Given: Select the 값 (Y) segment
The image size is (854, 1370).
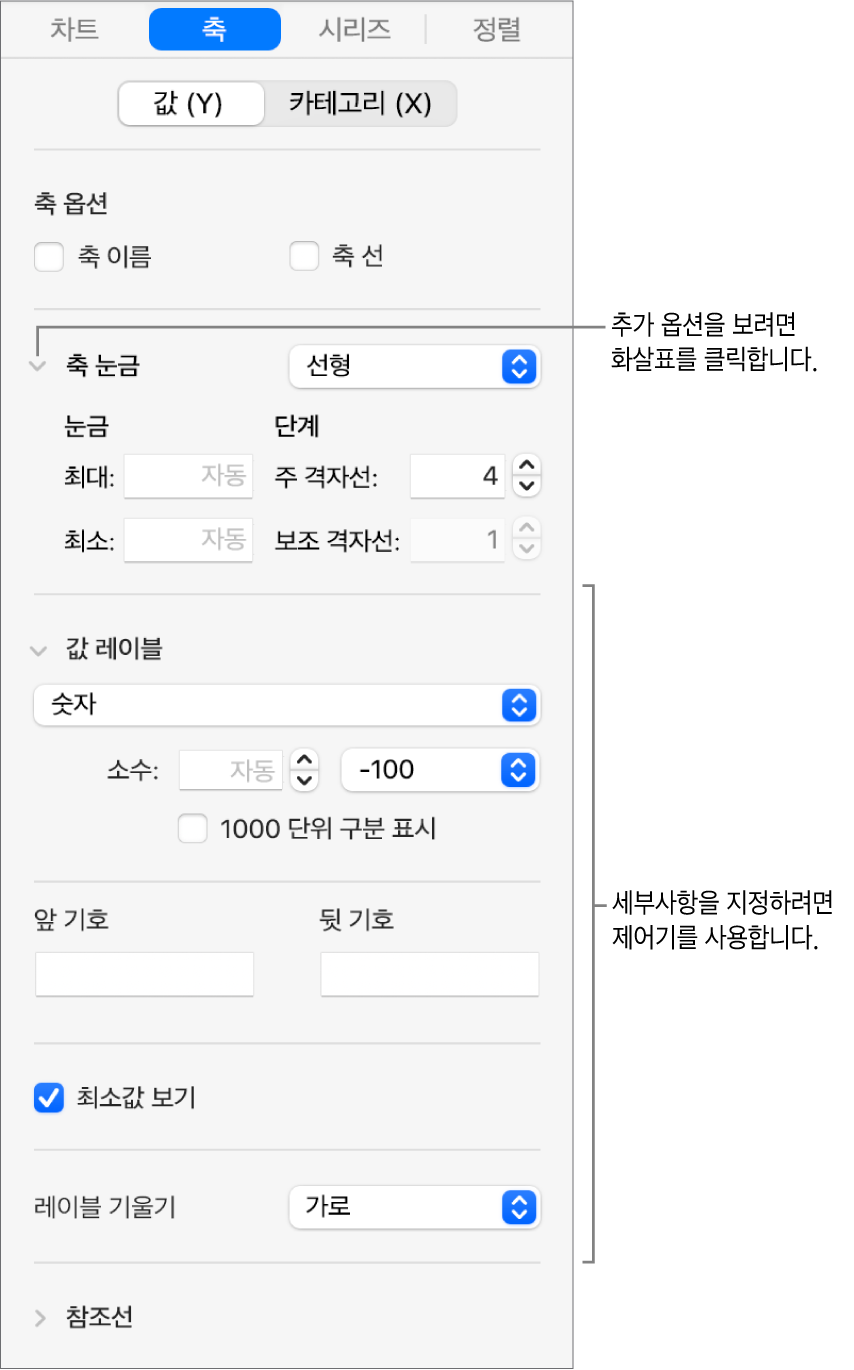Looking at the screenshot, I should coord(189,104).
